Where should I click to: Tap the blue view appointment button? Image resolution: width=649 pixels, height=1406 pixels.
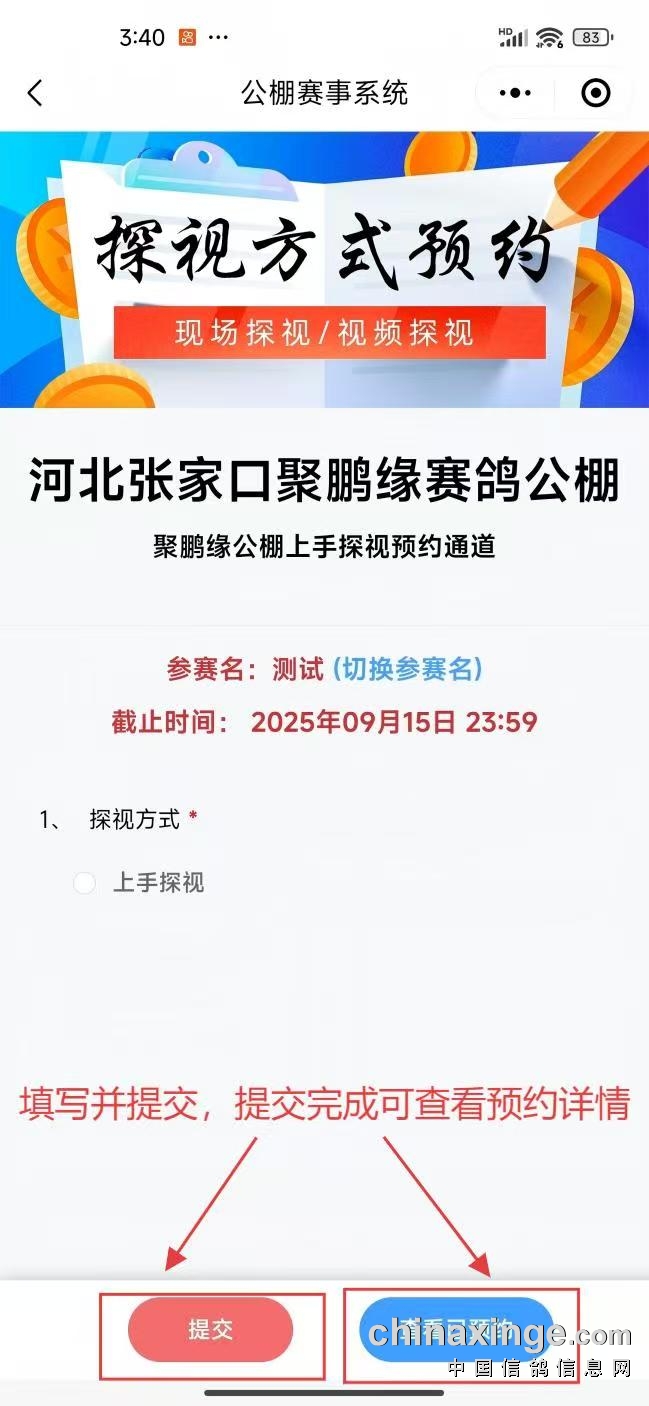click(x=456, y=1329)
